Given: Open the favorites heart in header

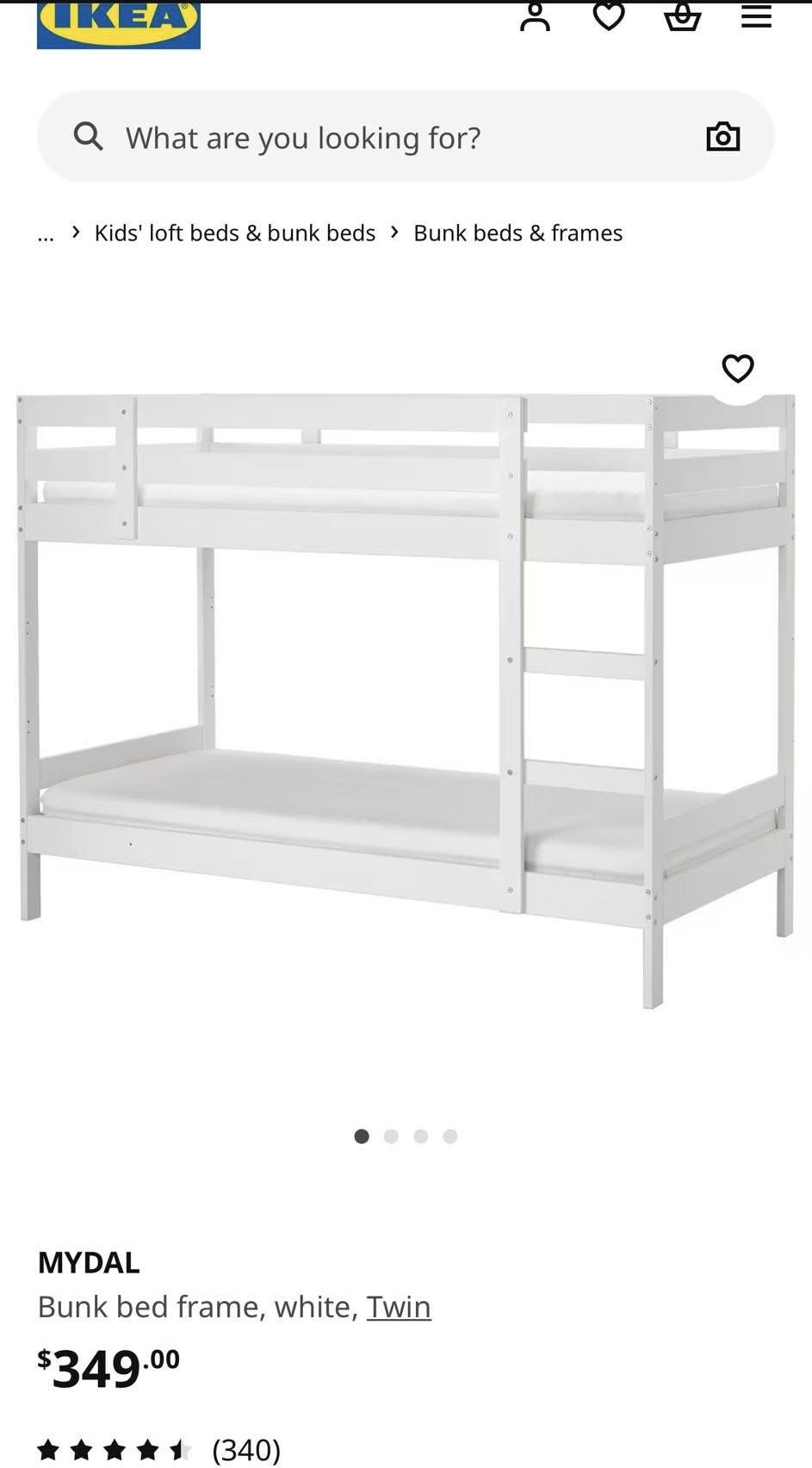Looking at the screenshot, I should (x=609, y=16).
